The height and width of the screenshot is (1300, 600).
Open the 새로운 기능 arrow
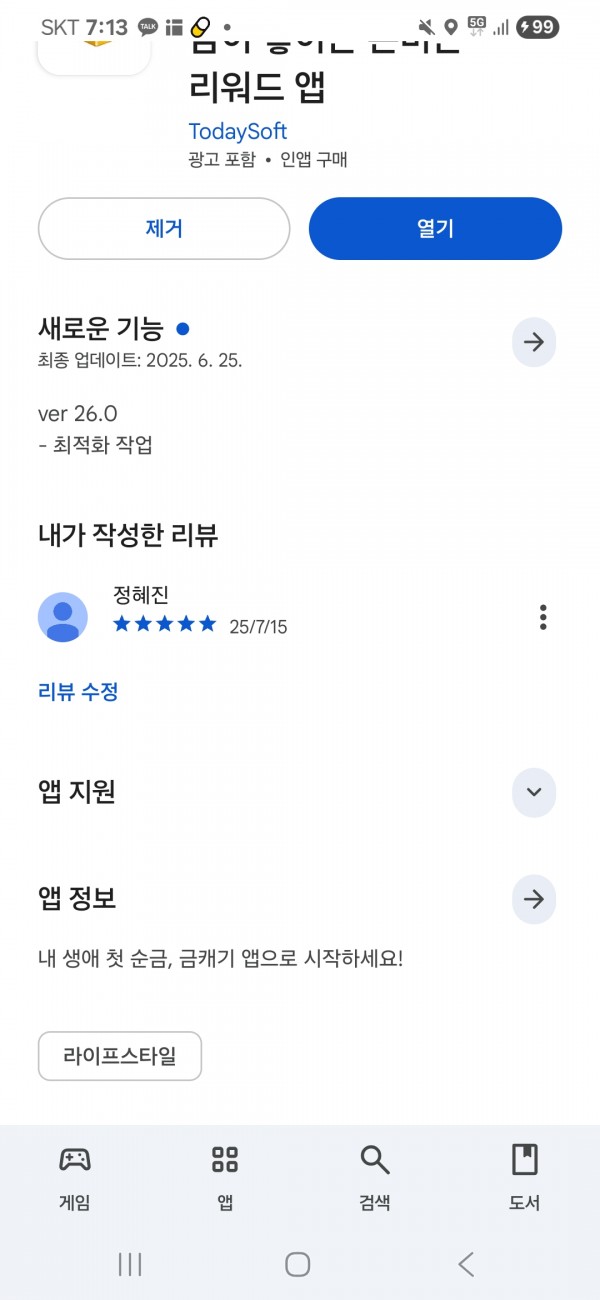534,342
